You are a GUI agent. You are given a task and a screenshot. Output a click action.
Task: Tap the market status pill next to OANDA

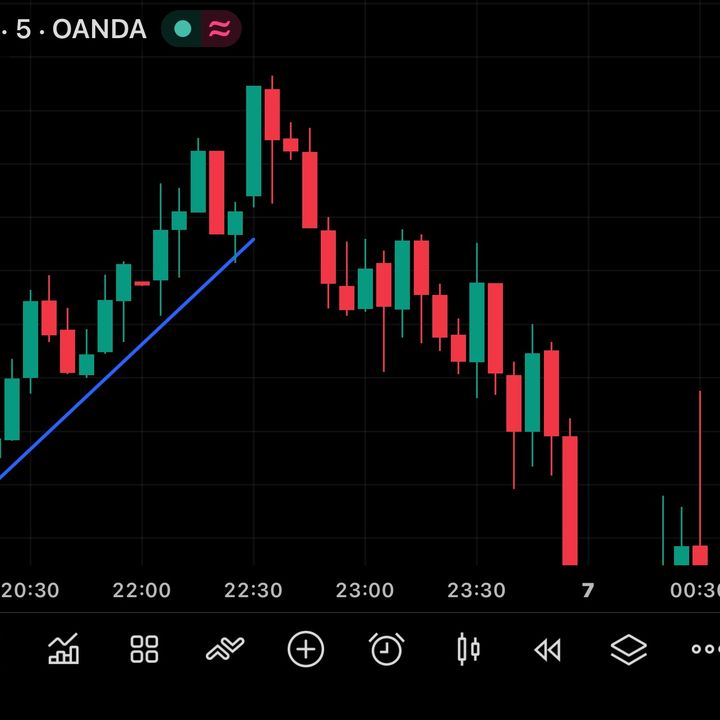201,28
